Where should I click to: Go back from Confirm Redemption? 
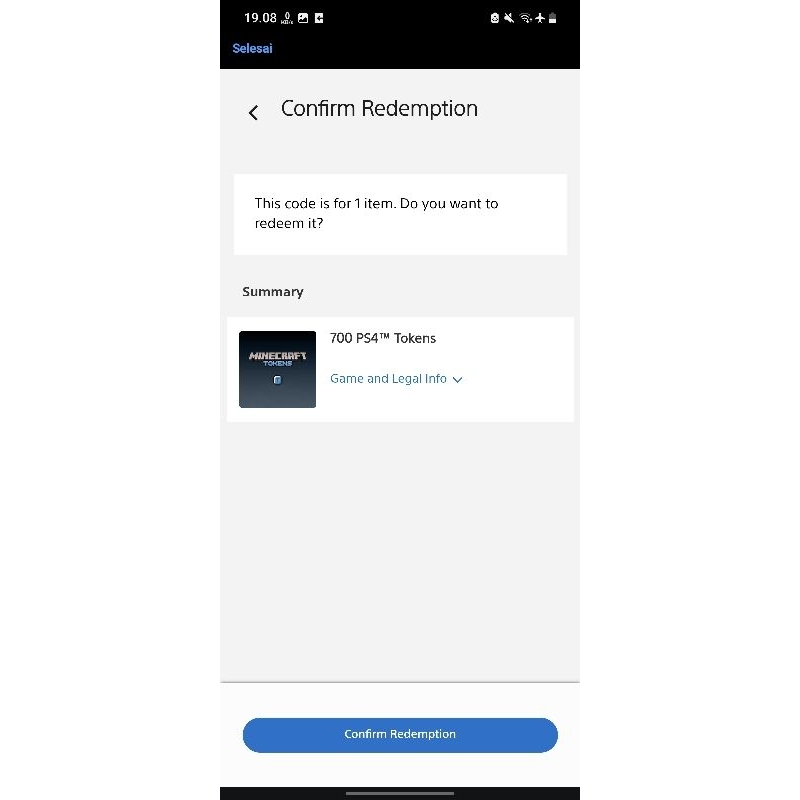tap(253, 113)
